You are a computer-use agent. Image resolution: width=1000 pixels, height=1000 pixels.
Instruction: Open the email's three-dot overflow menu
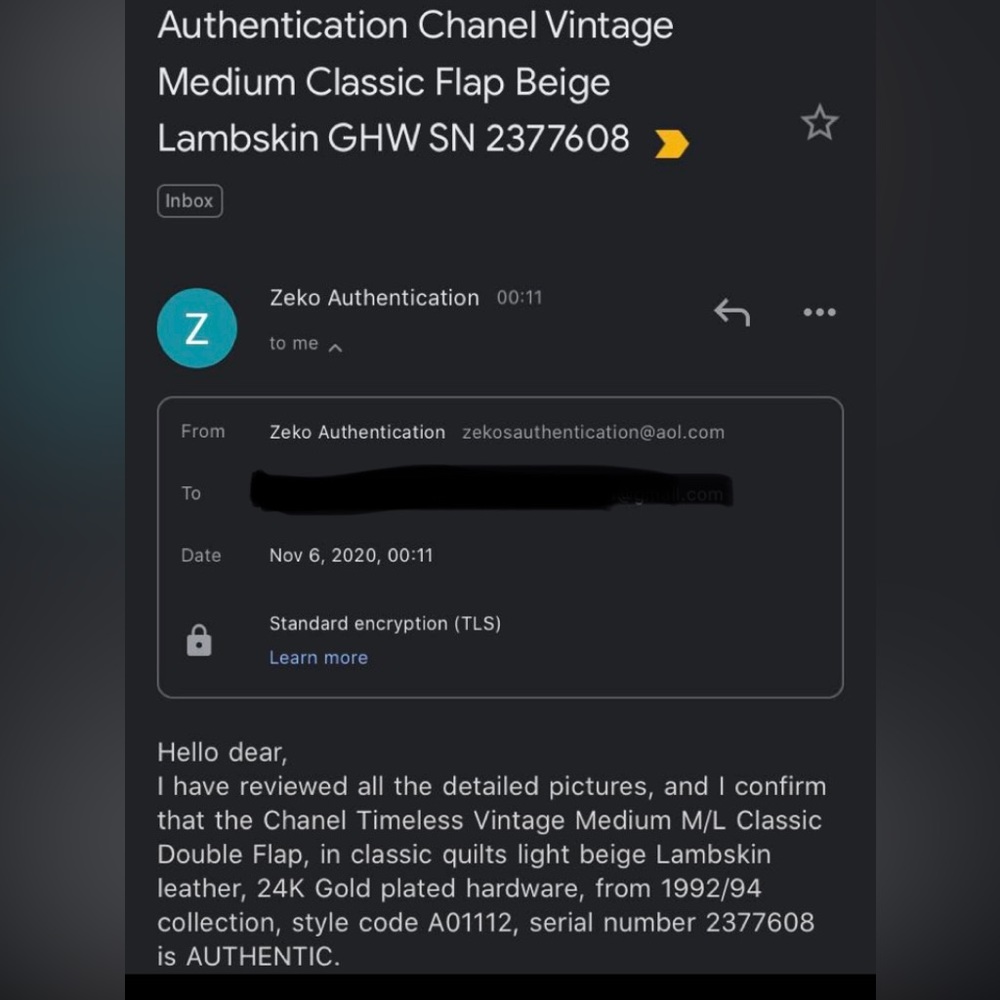(x=819, y=312)
